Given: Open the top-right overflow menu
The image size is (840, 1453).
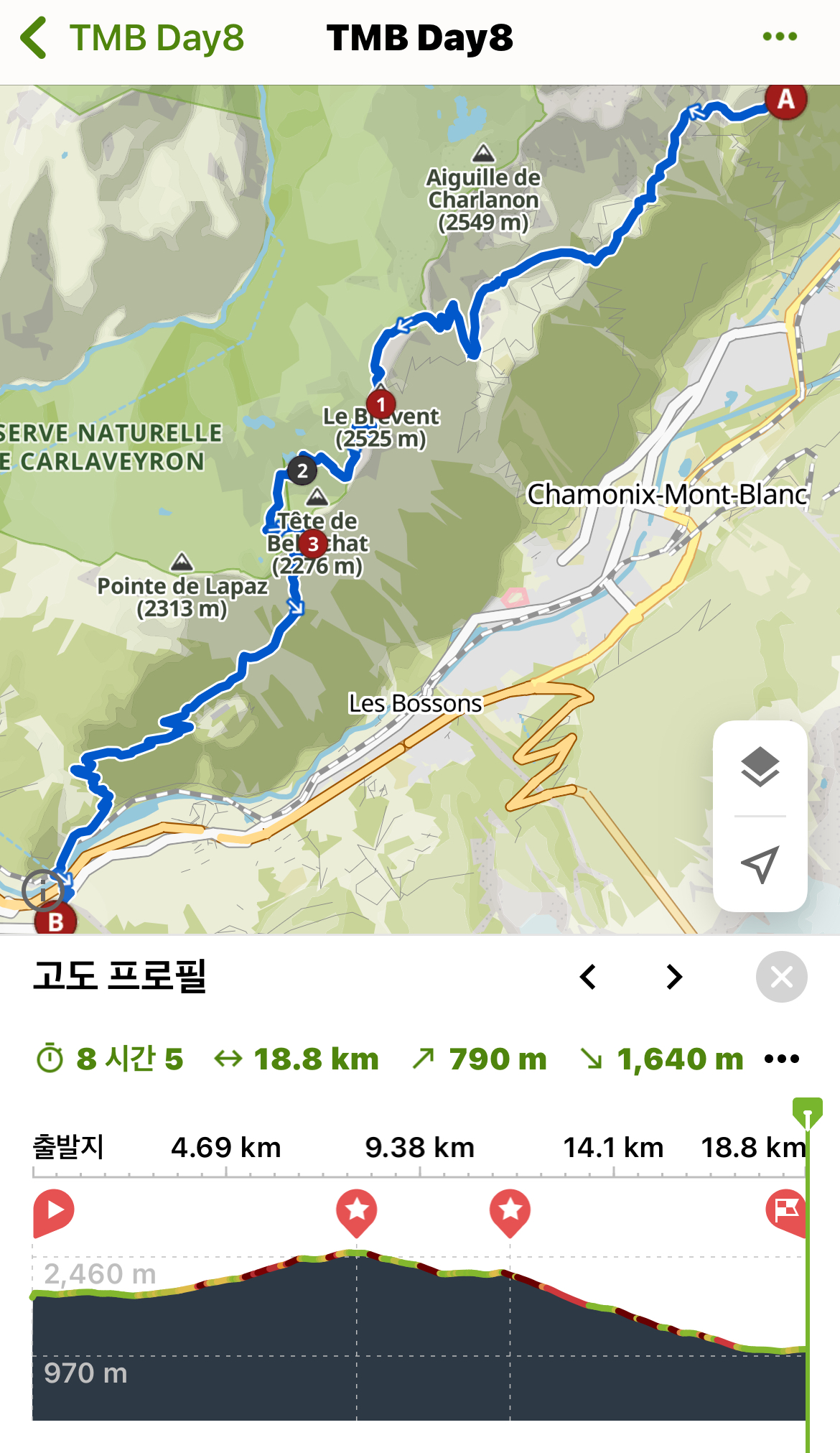Looking at the screenshot, I should tap(780, 37).
